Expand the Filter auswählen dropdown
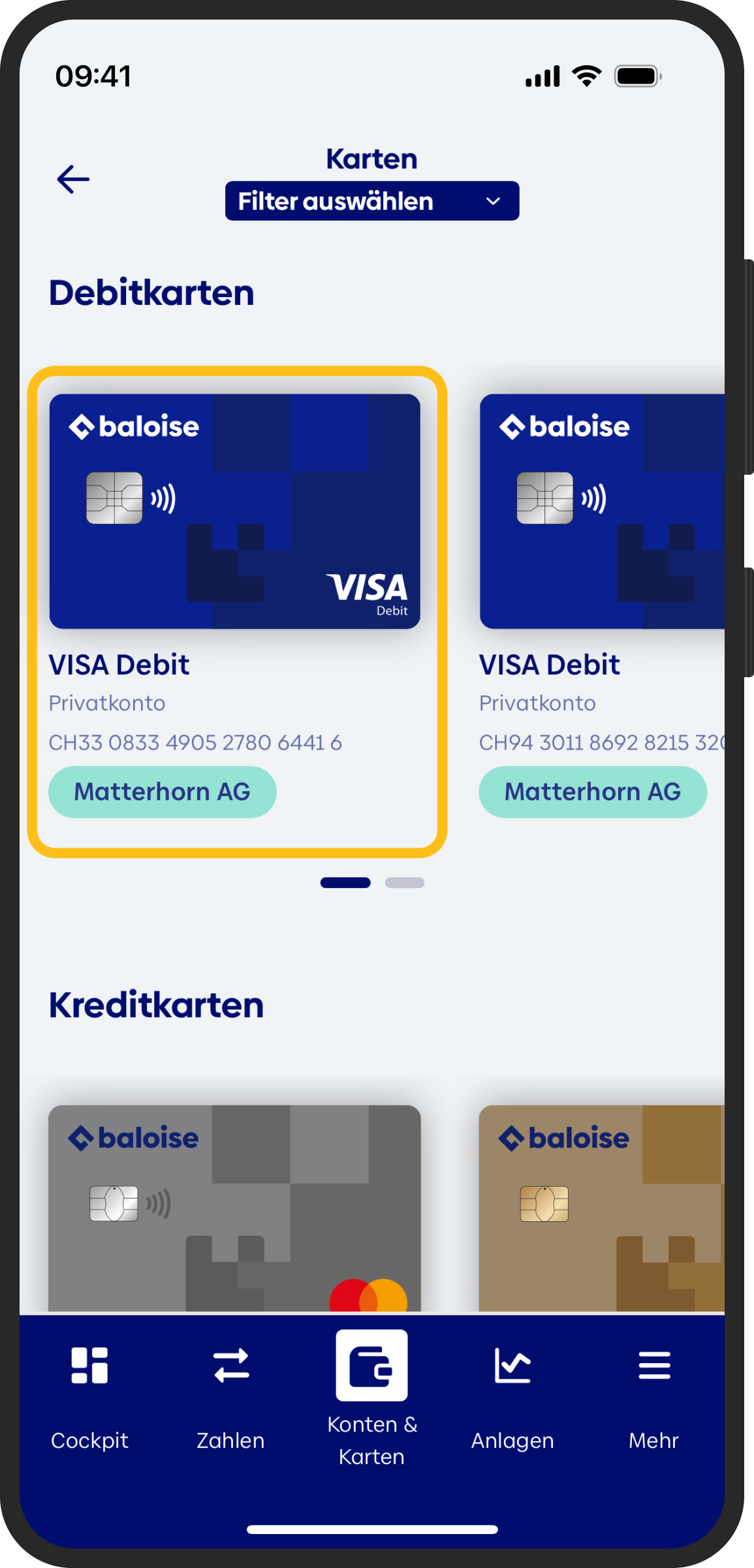Image resolution: width=754 pixels, height=1568 pixels. (371, 201)
